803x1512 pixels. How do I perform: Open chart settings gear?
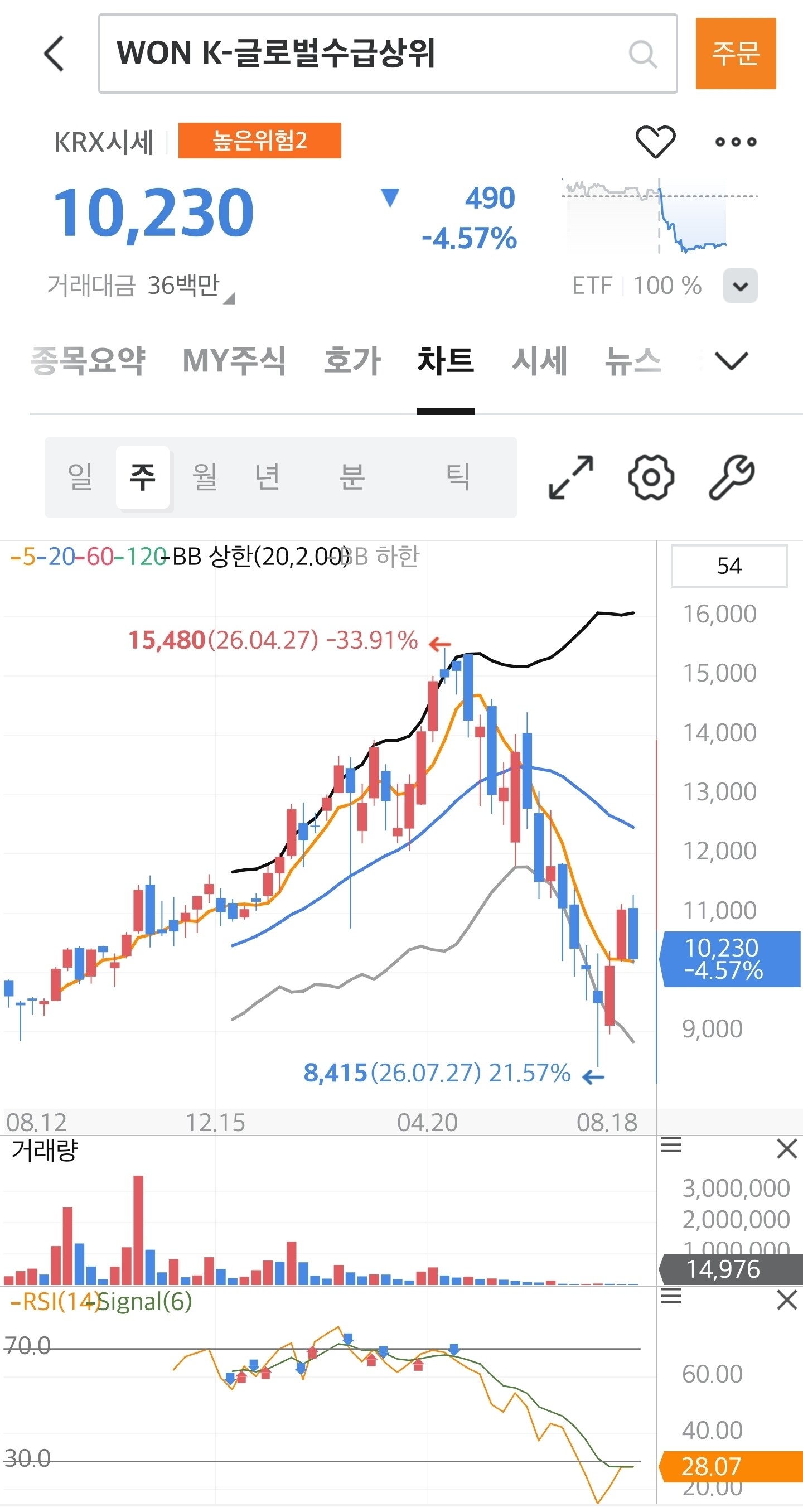point(651,477)
